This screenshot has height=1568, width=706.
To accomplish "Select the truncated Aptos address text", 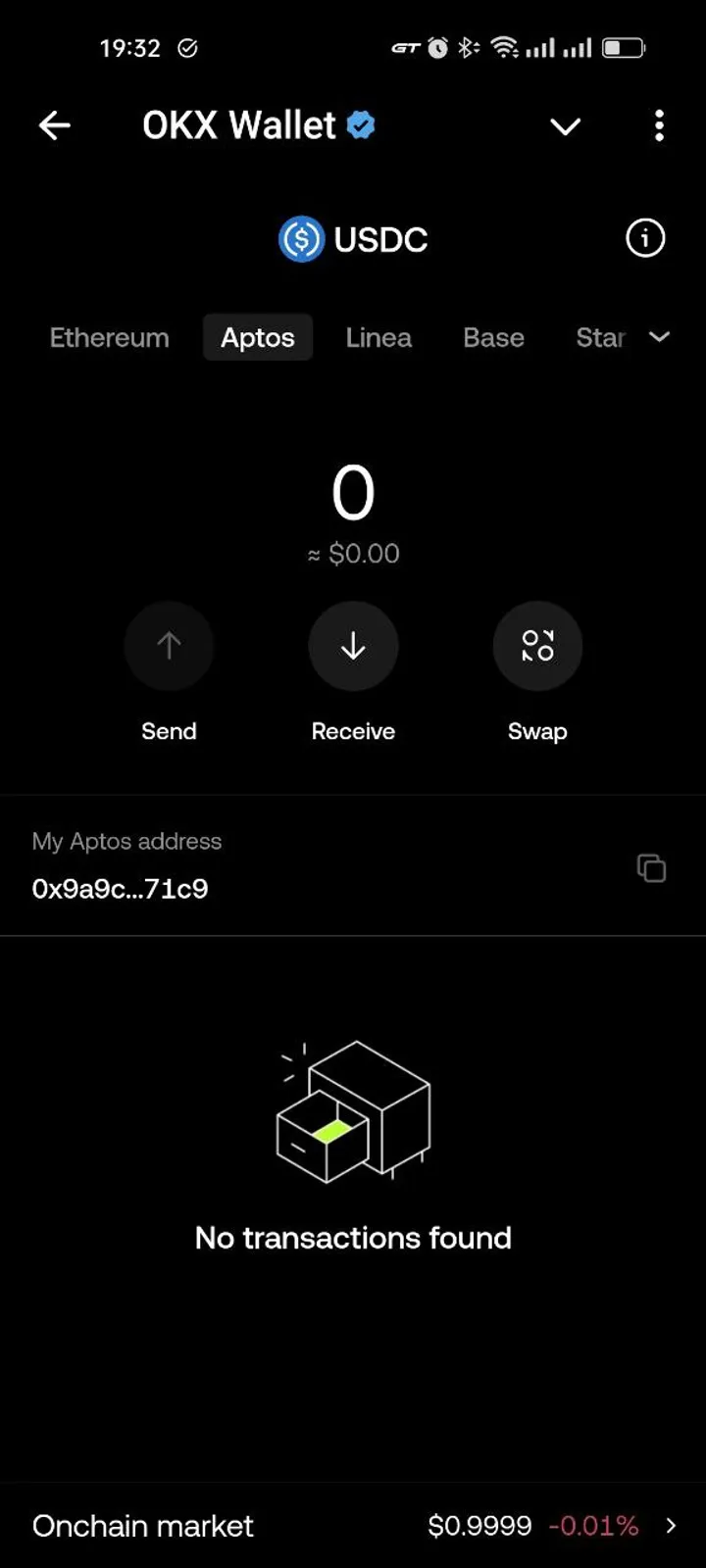I will pyautogui.click(x=121, y=888).
